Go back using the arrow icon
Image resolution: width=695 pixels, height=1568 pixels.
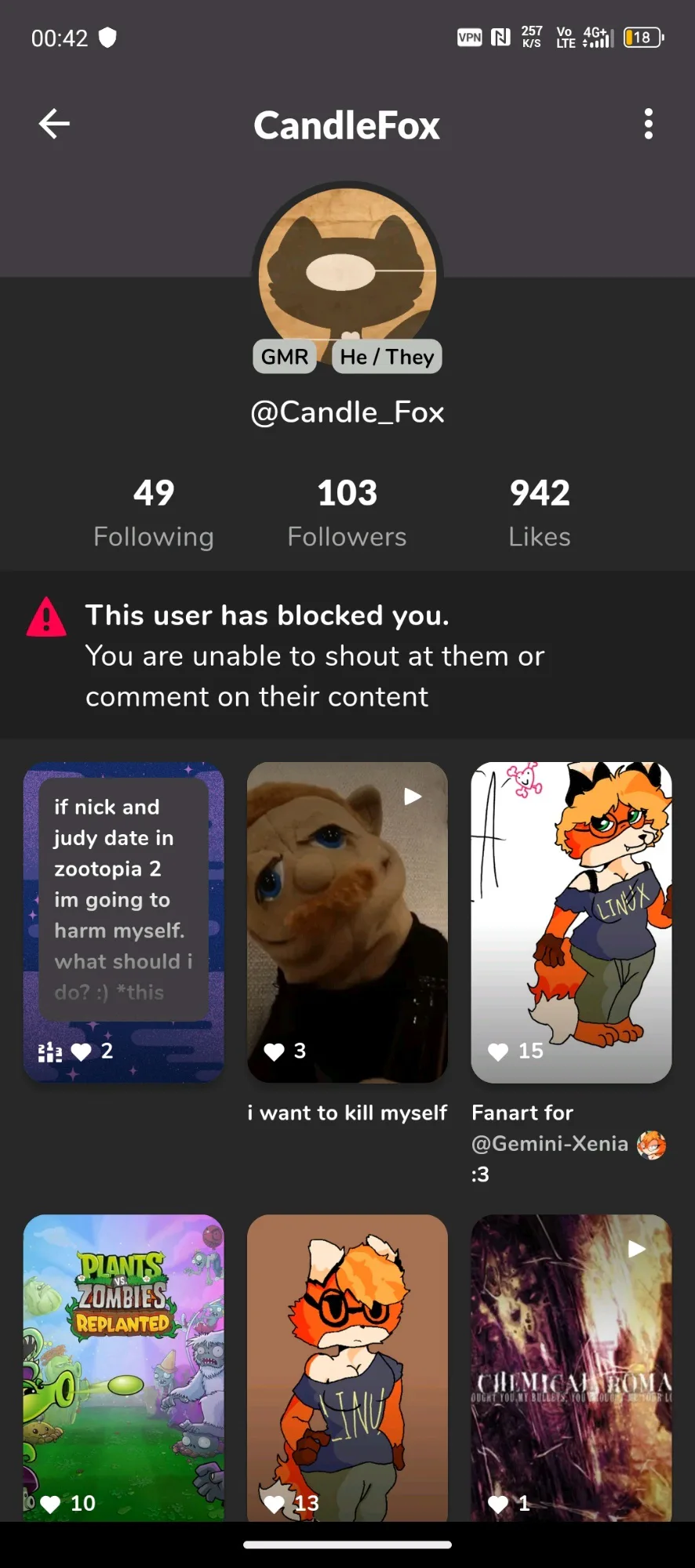[54, 124]
